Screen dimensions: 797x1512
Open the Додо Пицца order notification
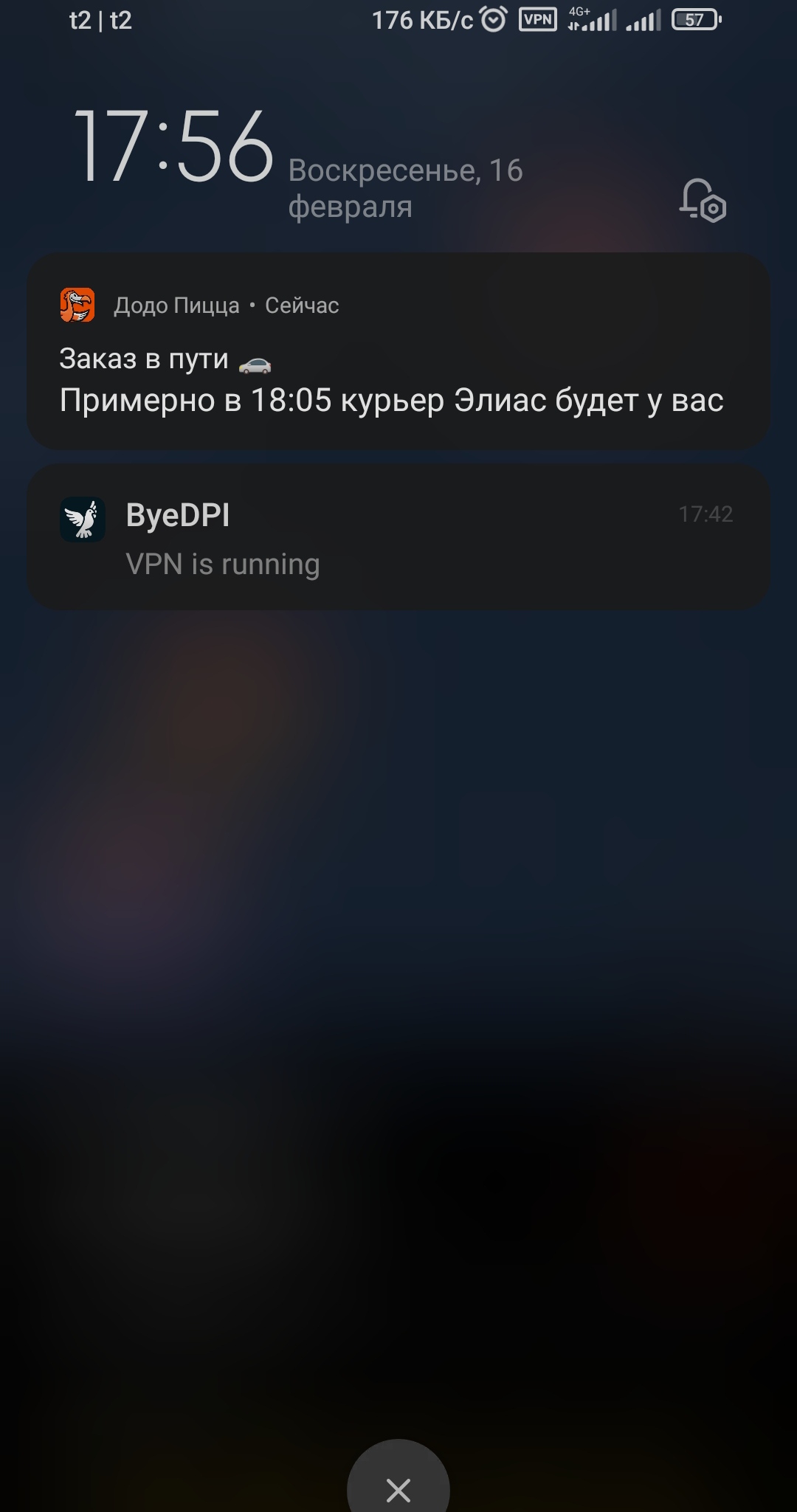[398, 351]
